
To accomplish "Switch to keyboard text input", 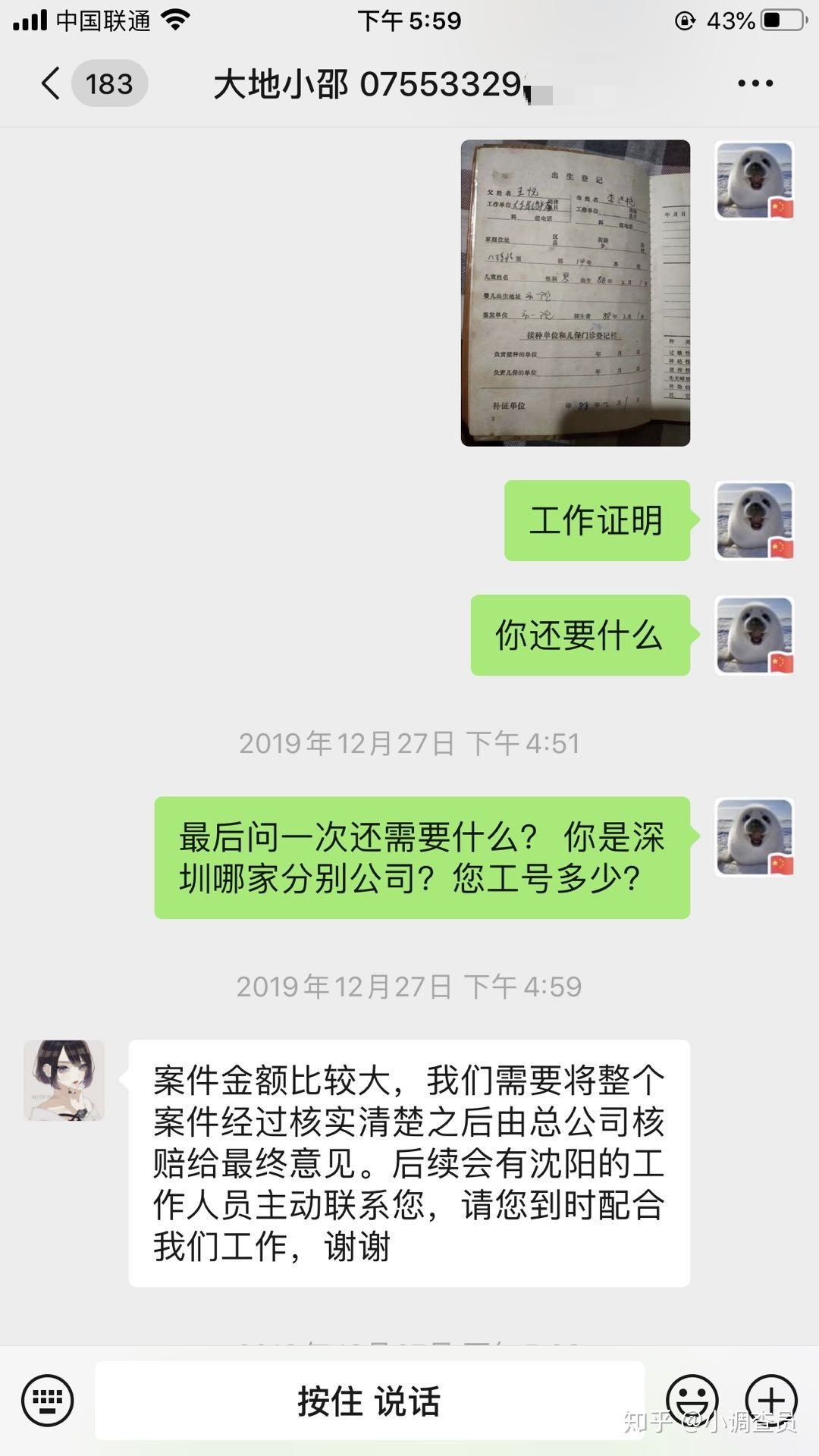I will click(48, 1400).
